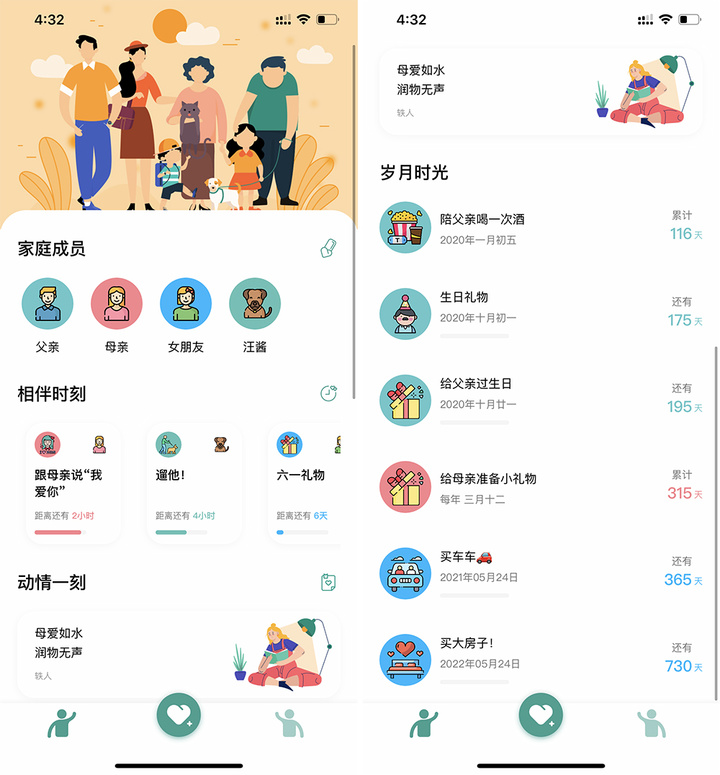Open 女朋友 member profile
This screenshot has width=720, height=775.
click(x=185, y=304)
